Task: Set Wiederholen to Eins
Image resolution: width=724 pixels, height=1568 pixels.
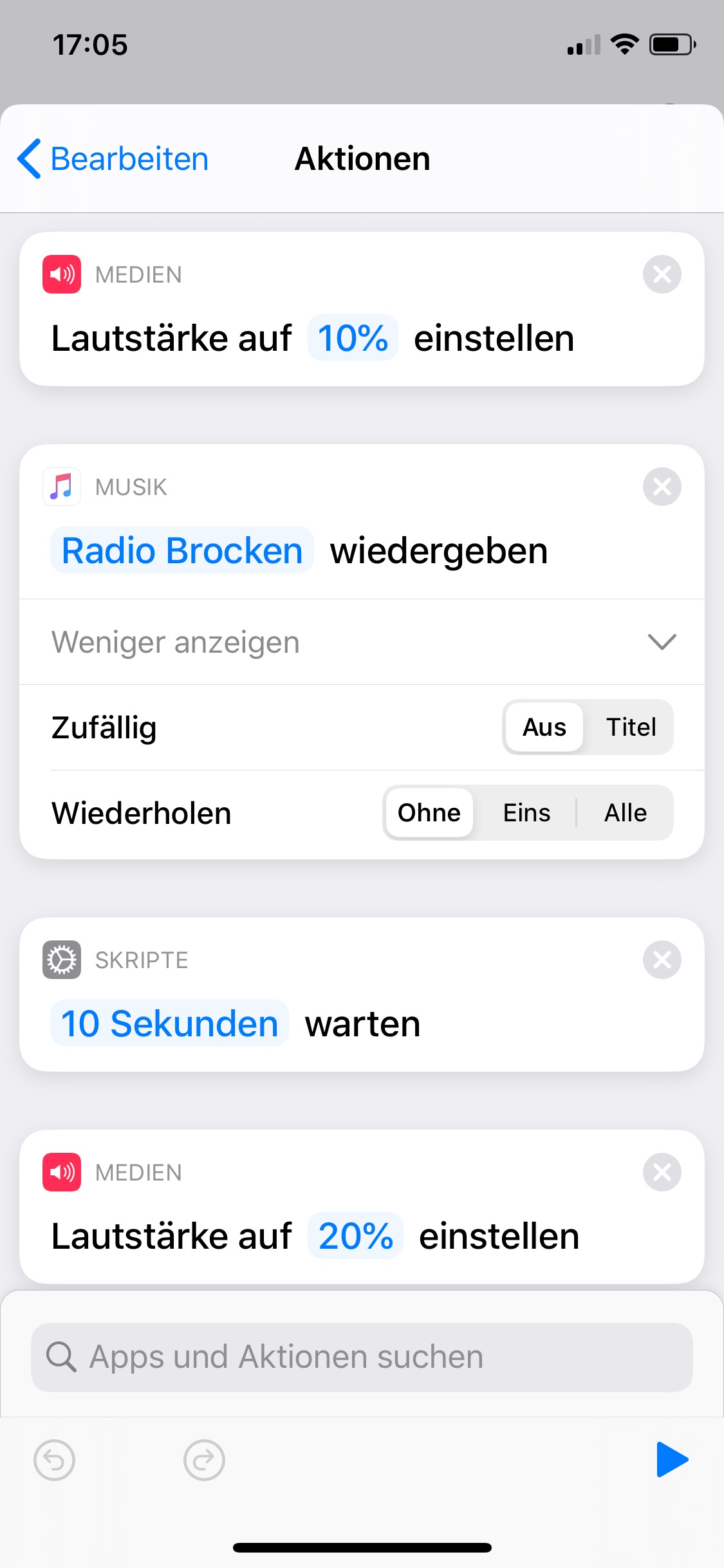Action: 526,813
